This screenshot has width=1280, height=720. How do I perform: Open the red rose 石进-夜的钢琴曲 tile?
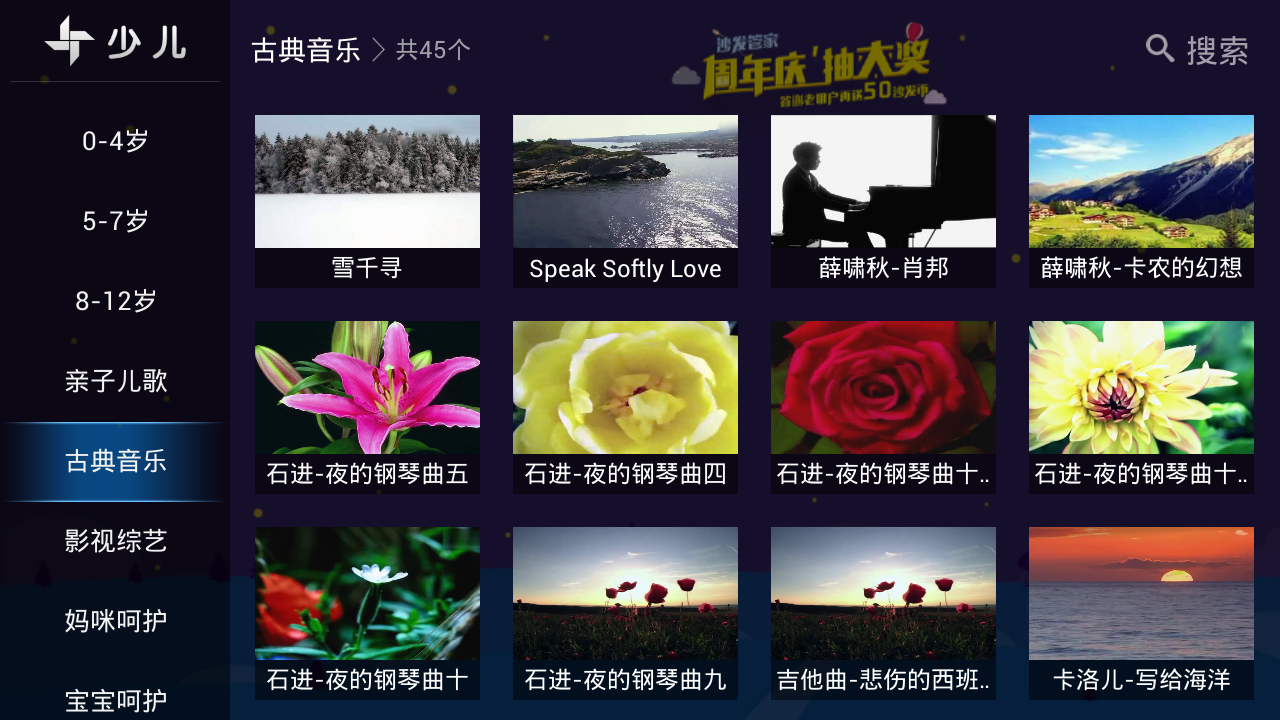coord(883,406)
